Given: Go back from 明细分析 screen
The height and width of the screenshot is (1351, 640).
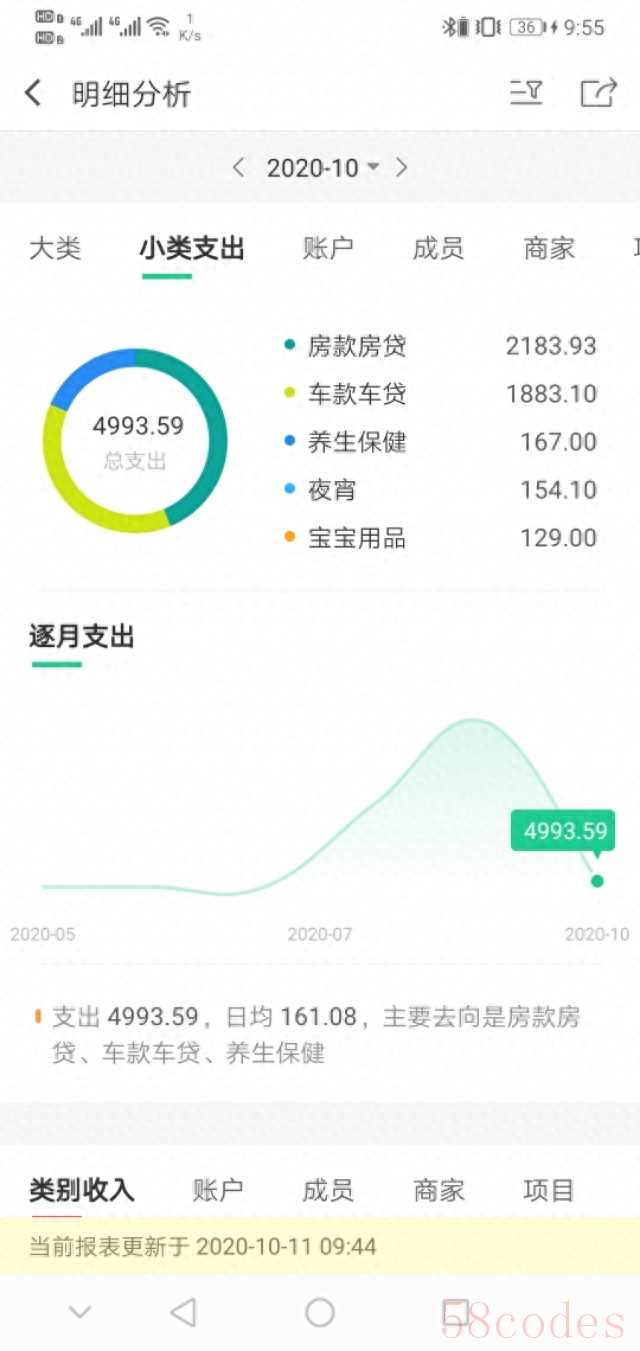Looking at the screenshot, I should coord(33,94).
